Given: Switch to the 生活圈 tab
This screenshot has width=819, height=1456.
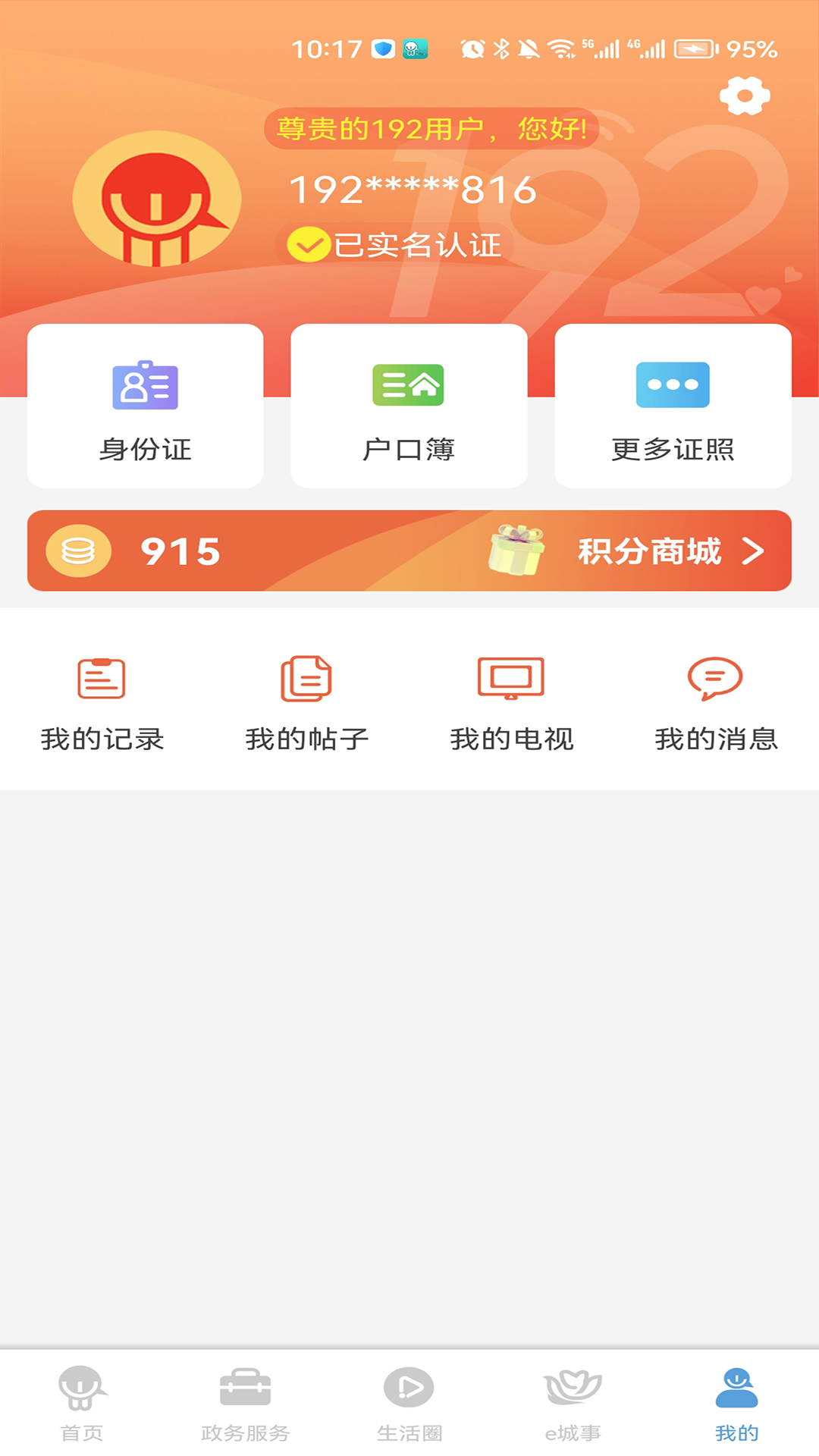Looking at the screenshot, I should [x=409, y=1403].
